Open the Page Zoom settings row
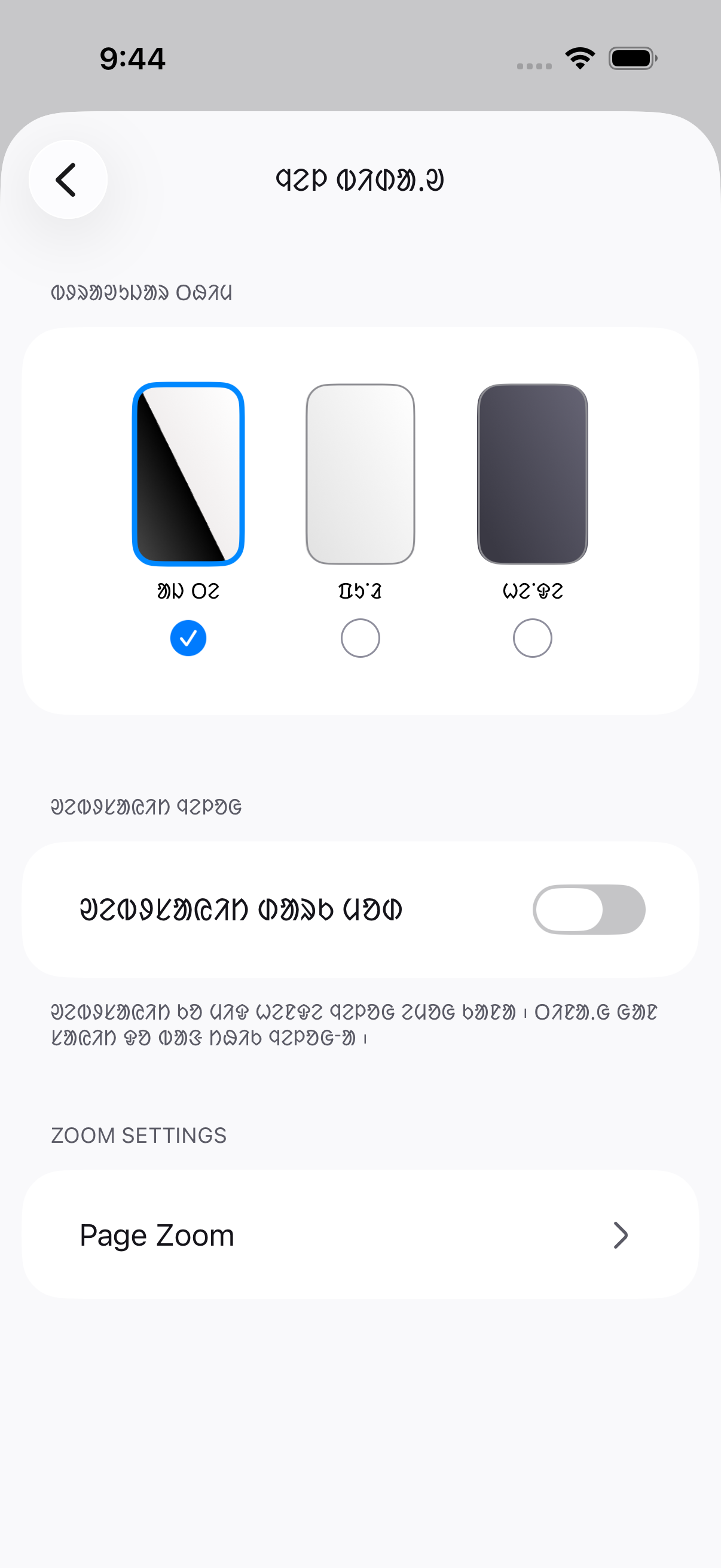 coord(360,1234)
